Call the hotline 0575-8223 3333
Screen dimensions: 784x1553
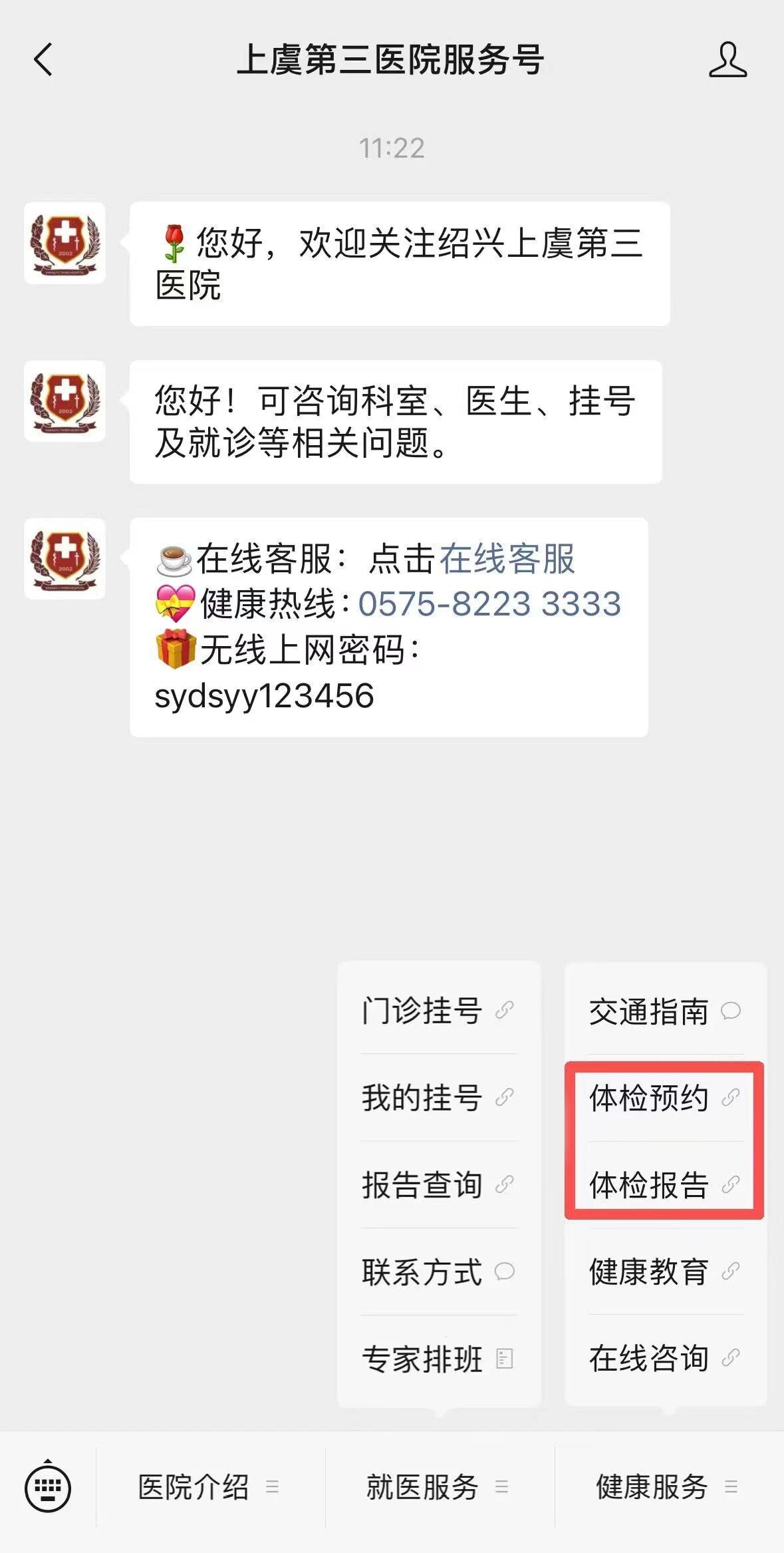pos(489,604)
